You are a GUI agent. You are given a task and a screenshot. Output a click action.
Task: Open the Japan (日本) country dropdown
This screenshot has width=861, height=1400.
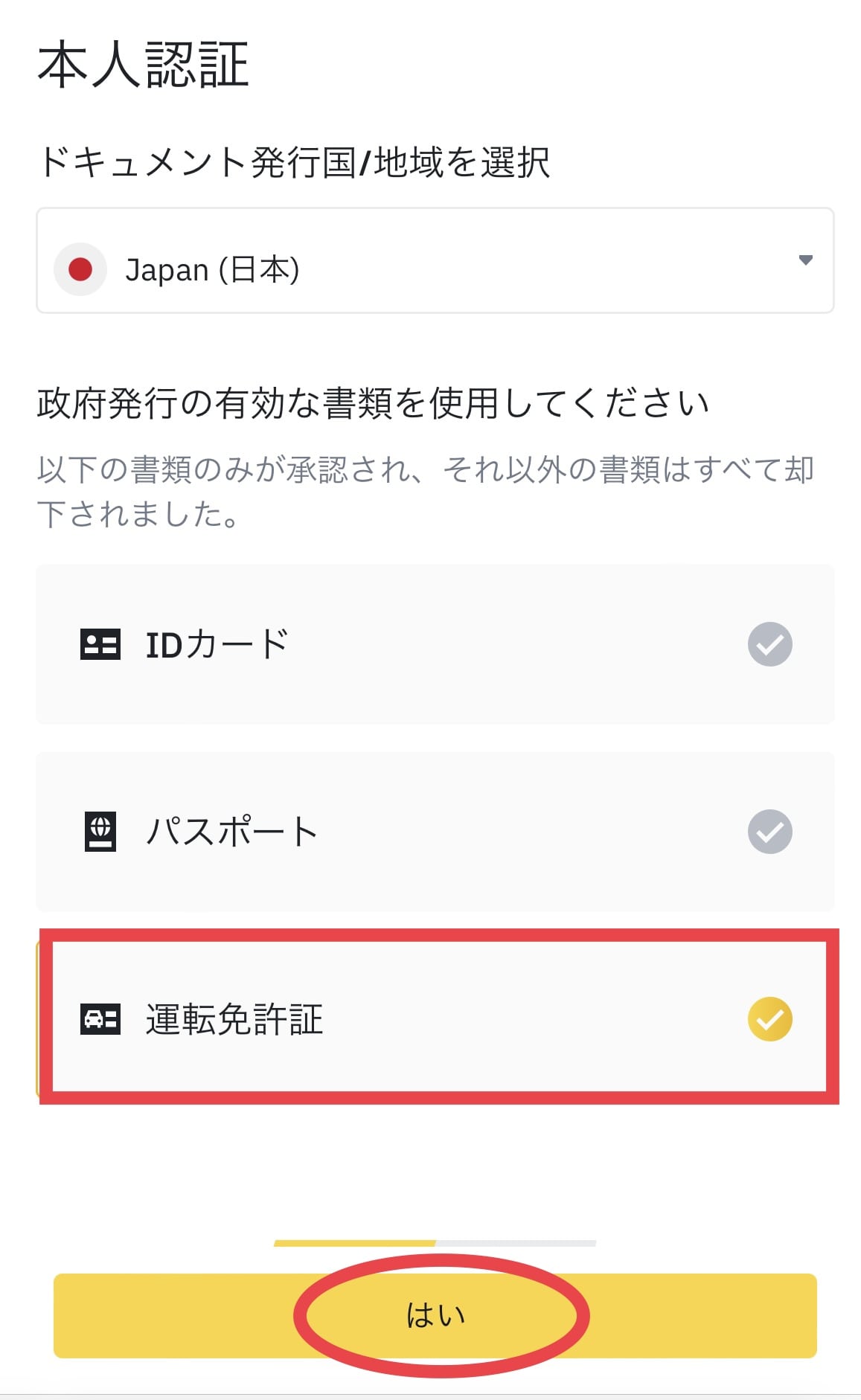[x=435, y=260]
